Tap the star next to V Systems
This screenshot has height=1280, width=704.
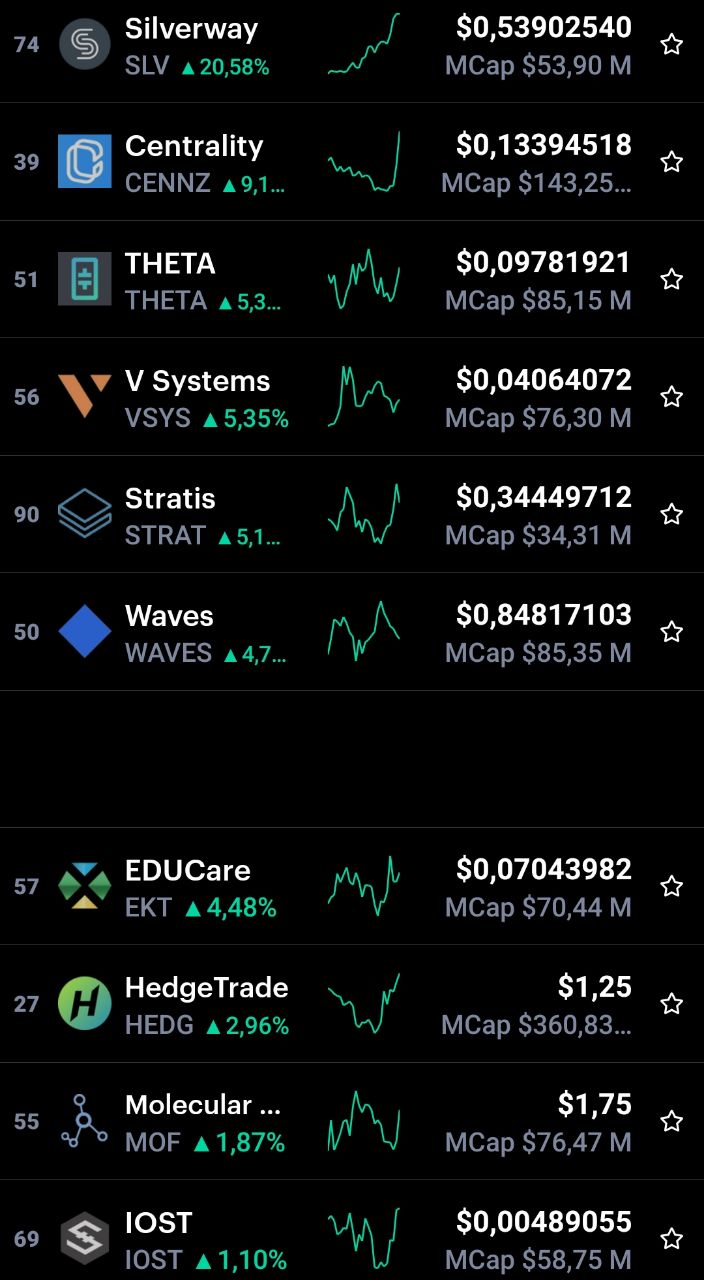pos(672,397)
